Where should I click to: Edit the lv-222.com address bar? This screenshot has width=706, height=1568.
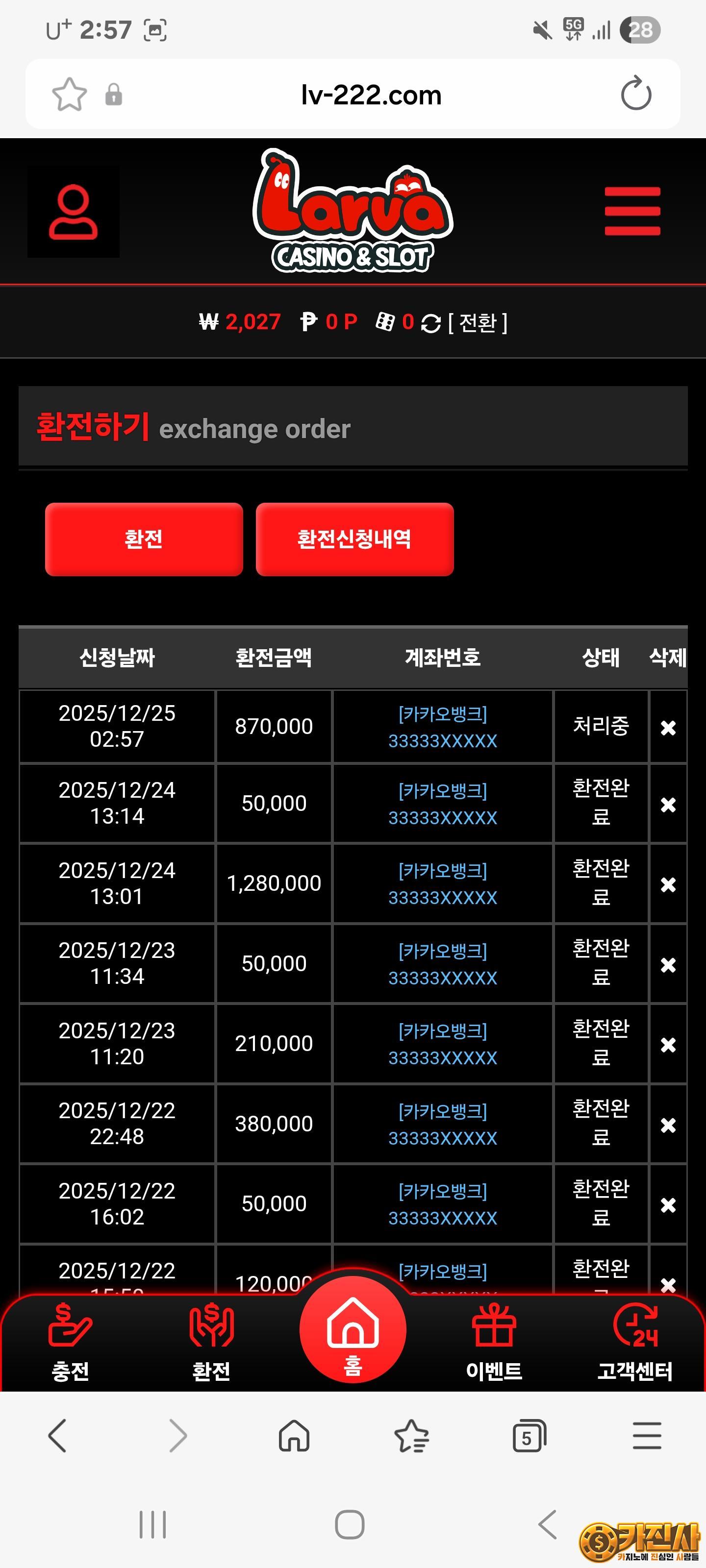[370, 95]
